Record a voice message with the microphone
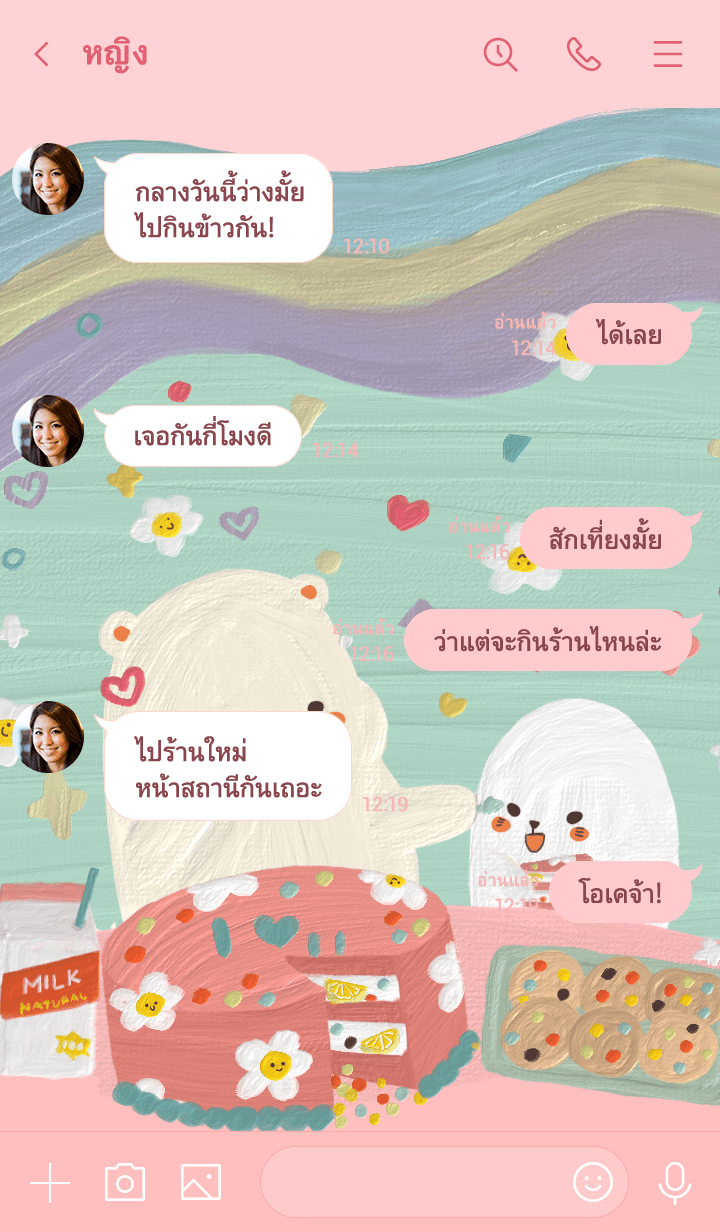This screenshot has height=1232, width=720. click(675, 1183)
